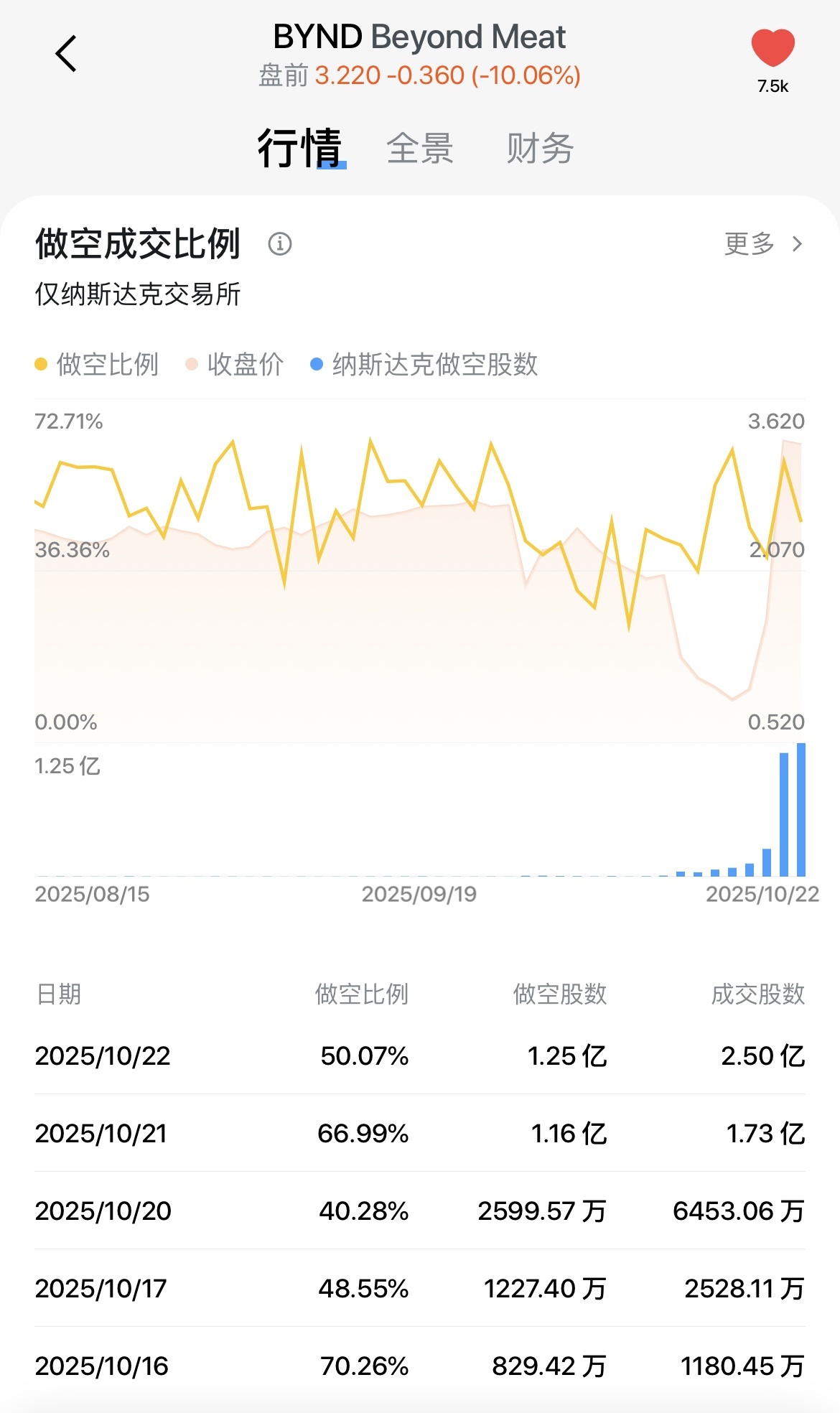Image resolution: width=840 pixels, height=1413 pixels.
Task: Toggle the 纳斯达克做空股数 legend series
Action: [x=424, y=365]
